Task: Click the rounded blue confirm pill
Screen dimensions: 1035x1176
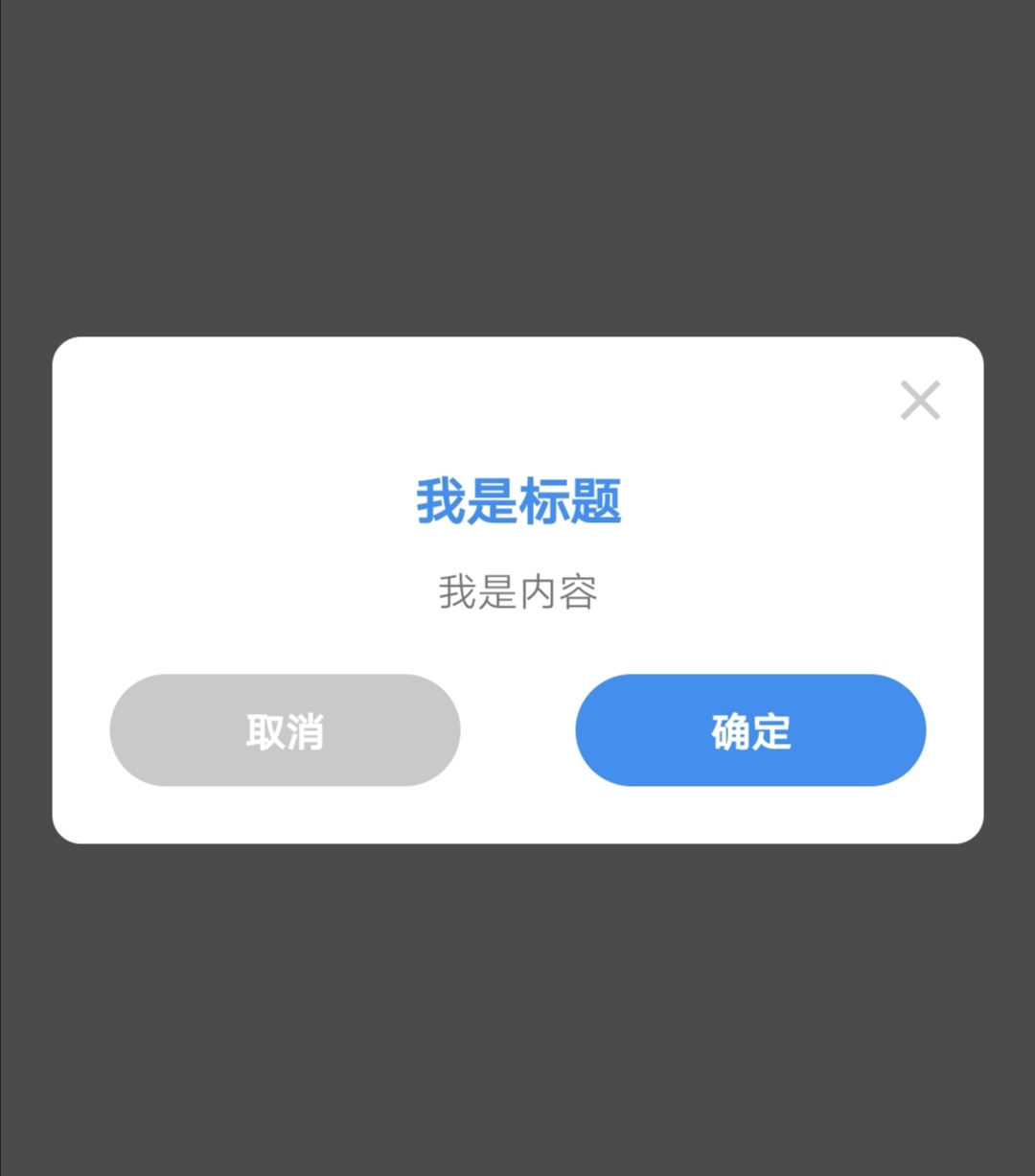Action: (x=750, y=730)
